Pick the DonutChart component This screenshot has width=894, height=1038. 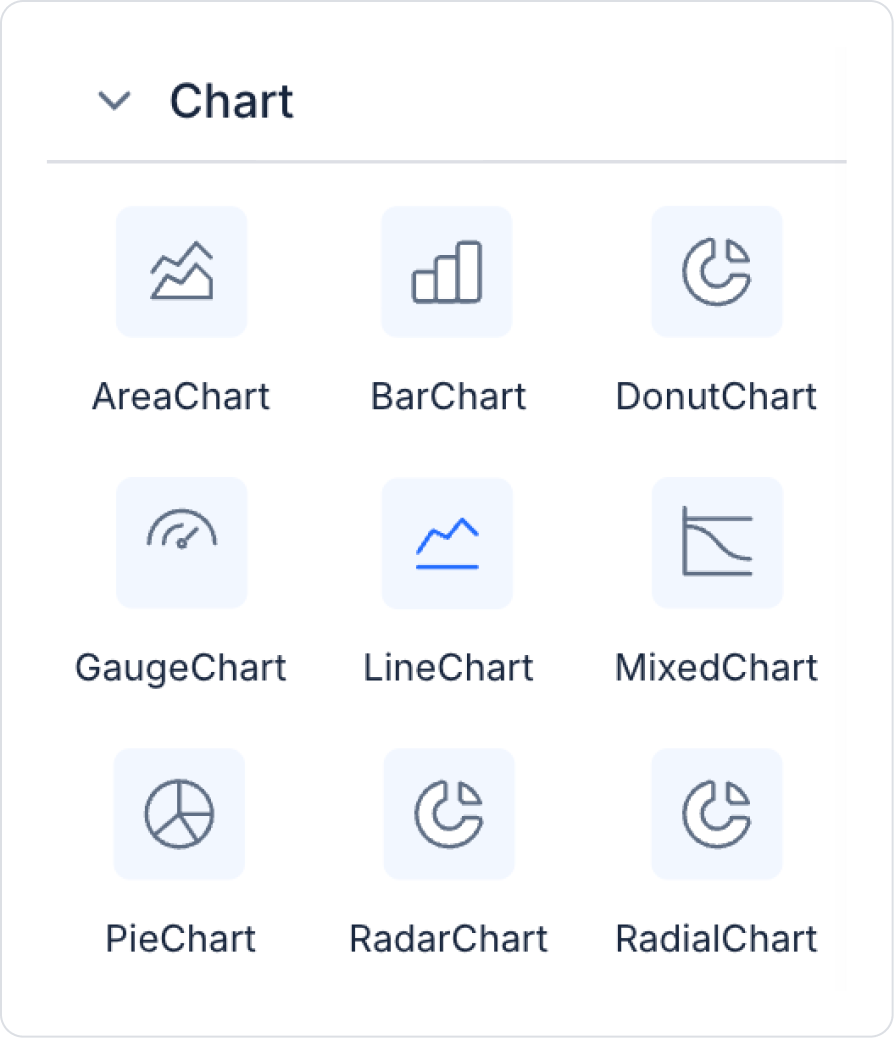(x=717, y=272)
